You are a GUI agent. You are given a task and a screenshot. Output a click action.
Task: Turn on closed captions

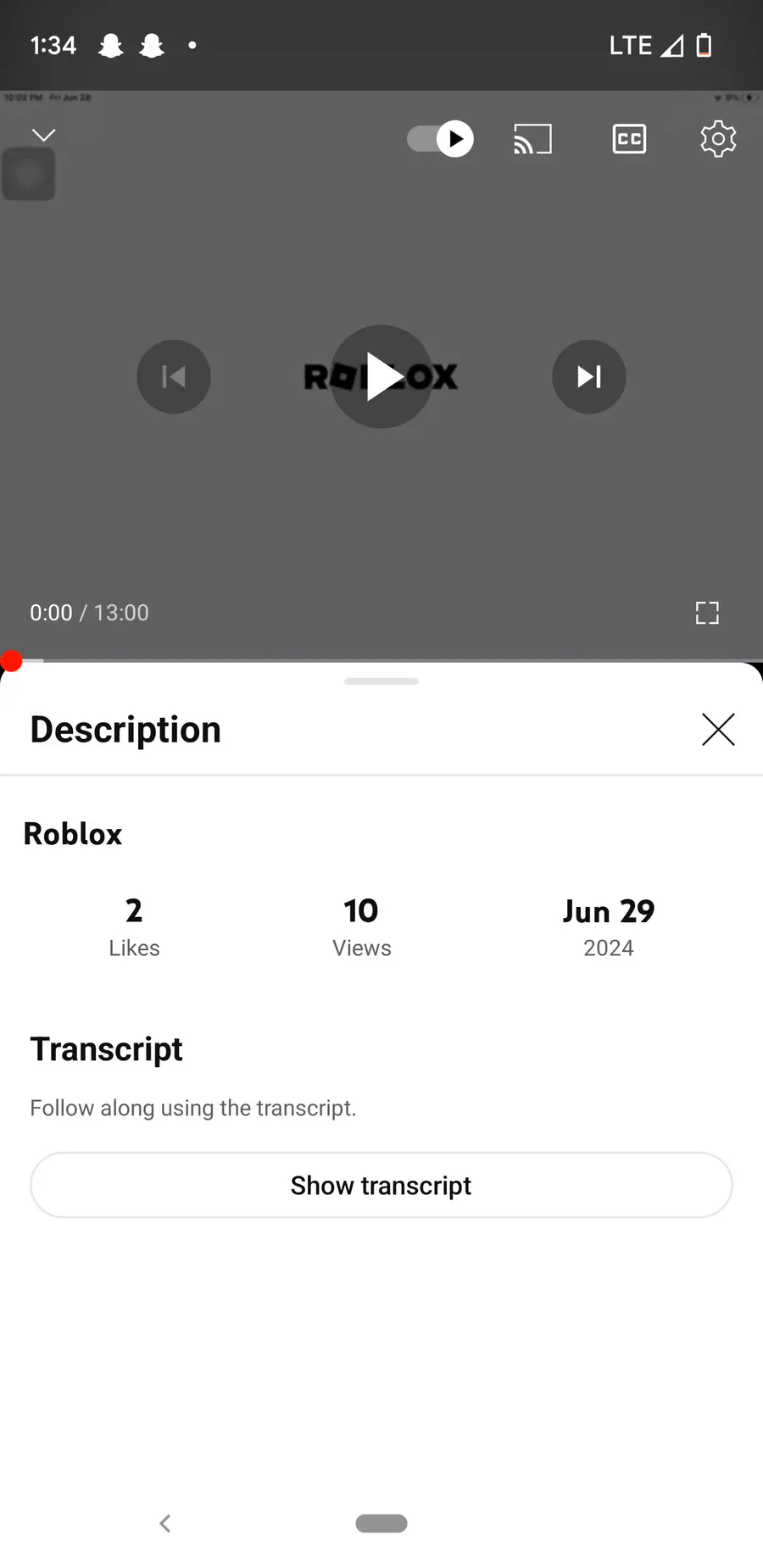[x=629, y=139]
